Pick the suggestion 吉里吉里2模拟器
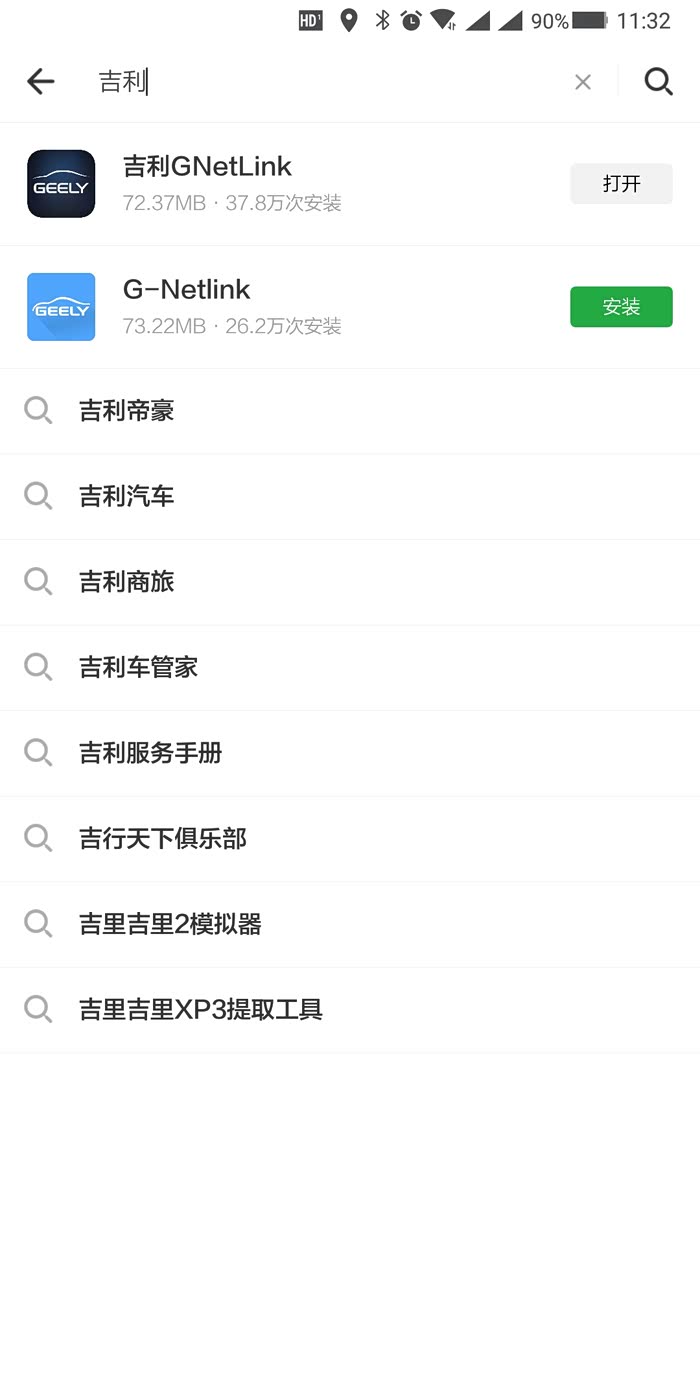This screenshot has height=1400, width=700. [x=350, y=924]
